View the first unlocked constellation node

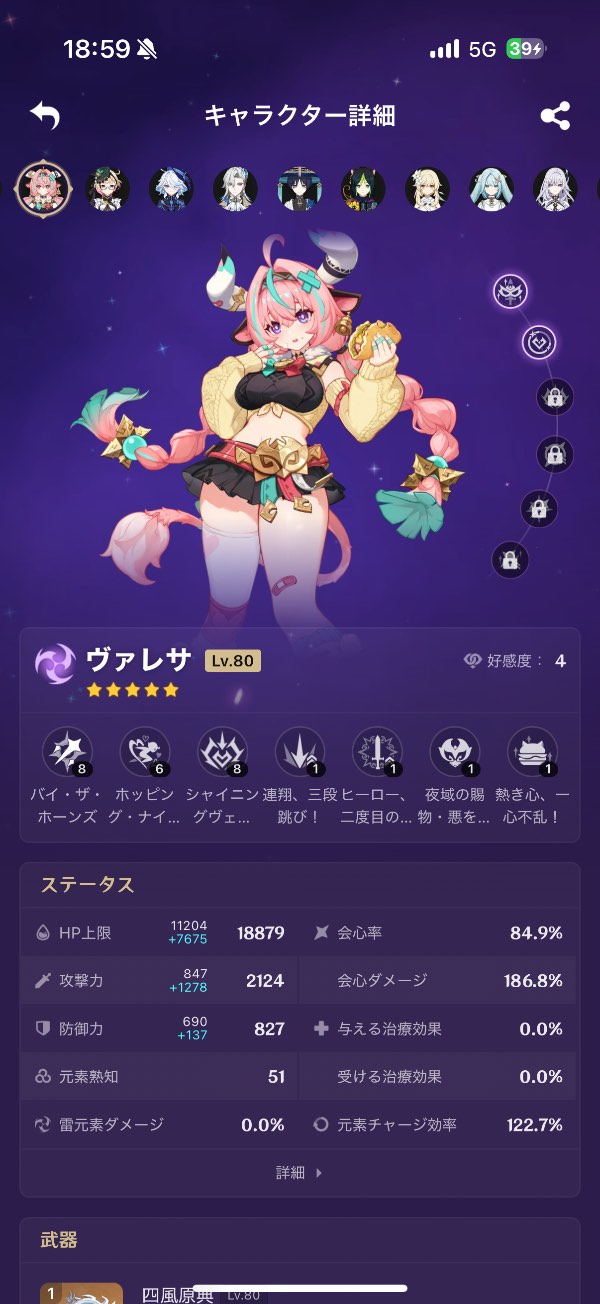tap(510, 292)
